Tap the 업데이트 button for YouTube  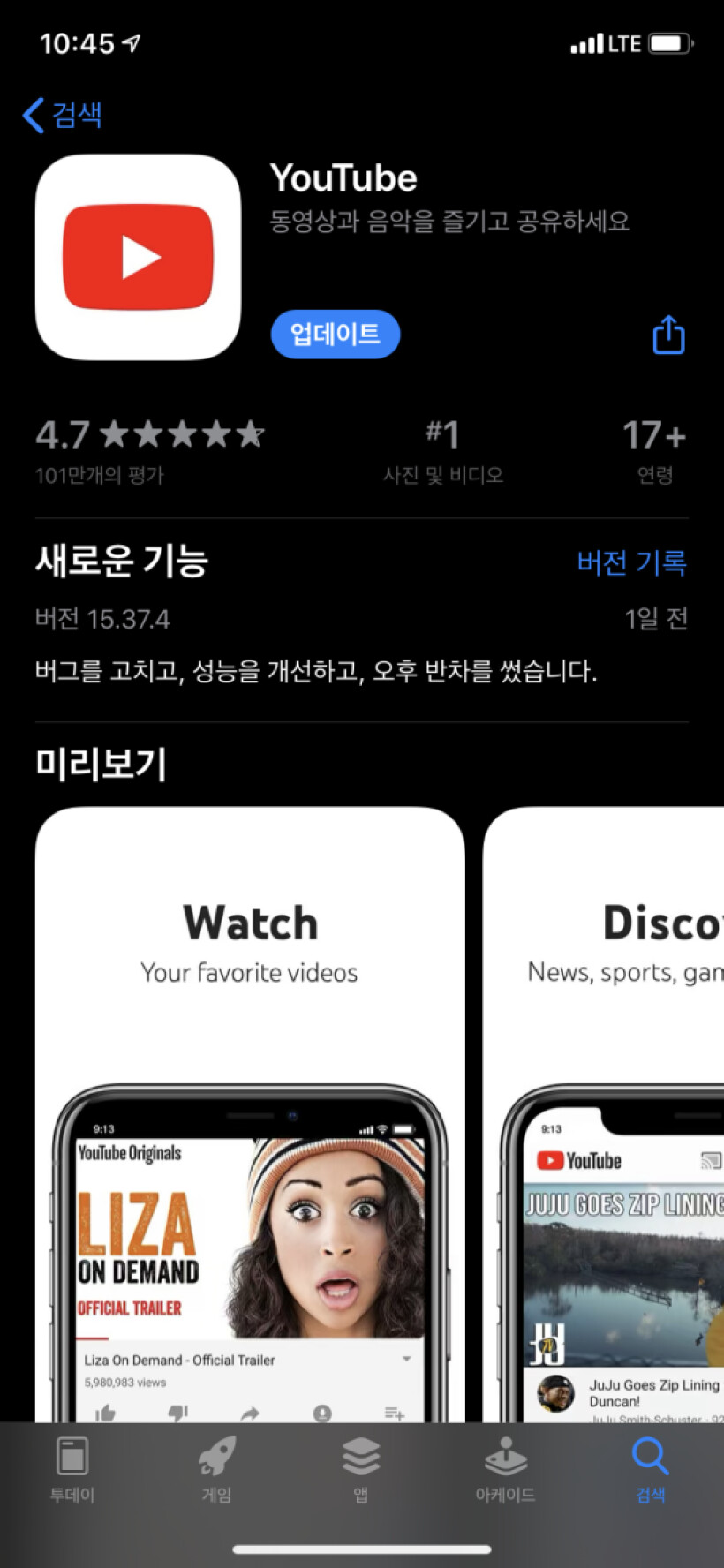pyautogui.click(x=336, y=334)
